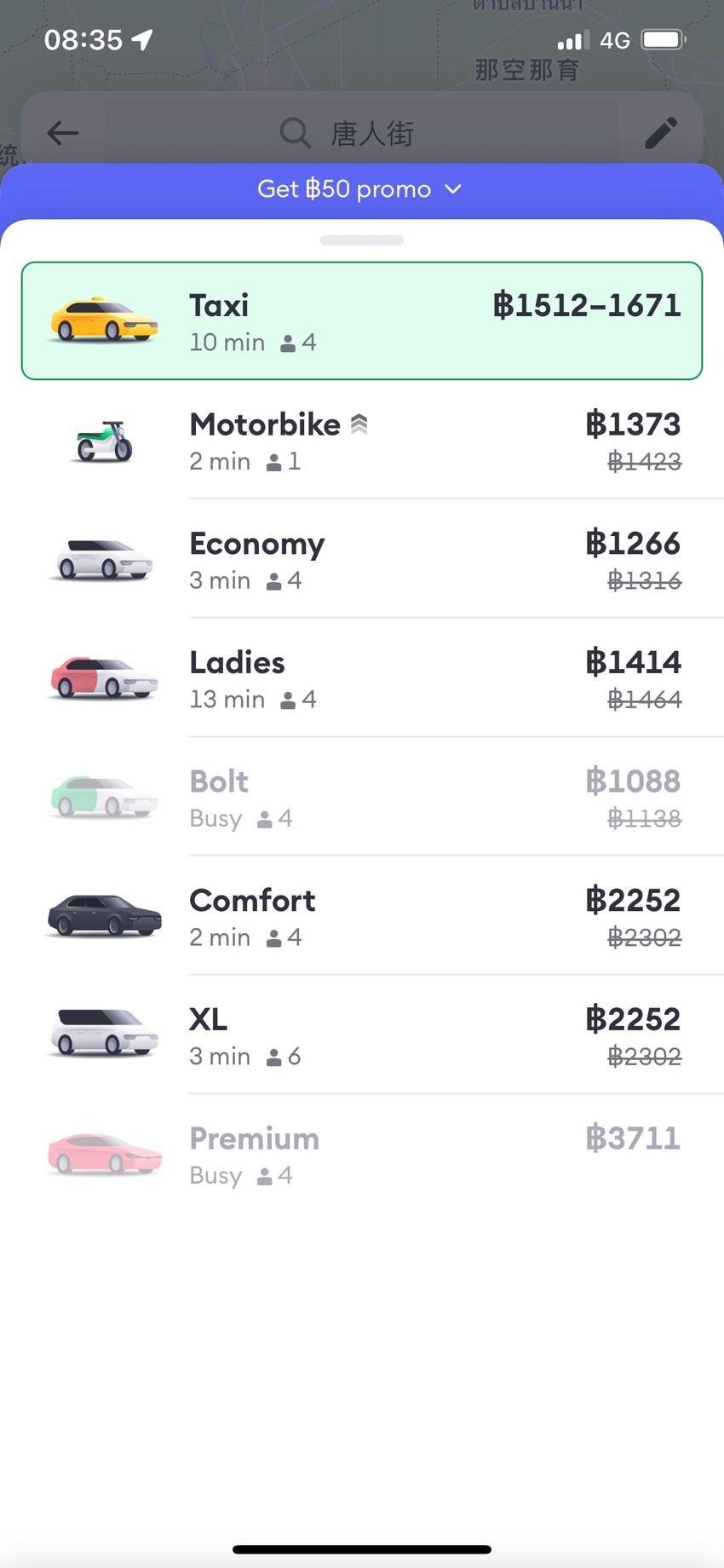Image resolution: width=724 pixels, height=1568 pixels.
Task: Select the XL six-seat ride
Action: 362,1035
